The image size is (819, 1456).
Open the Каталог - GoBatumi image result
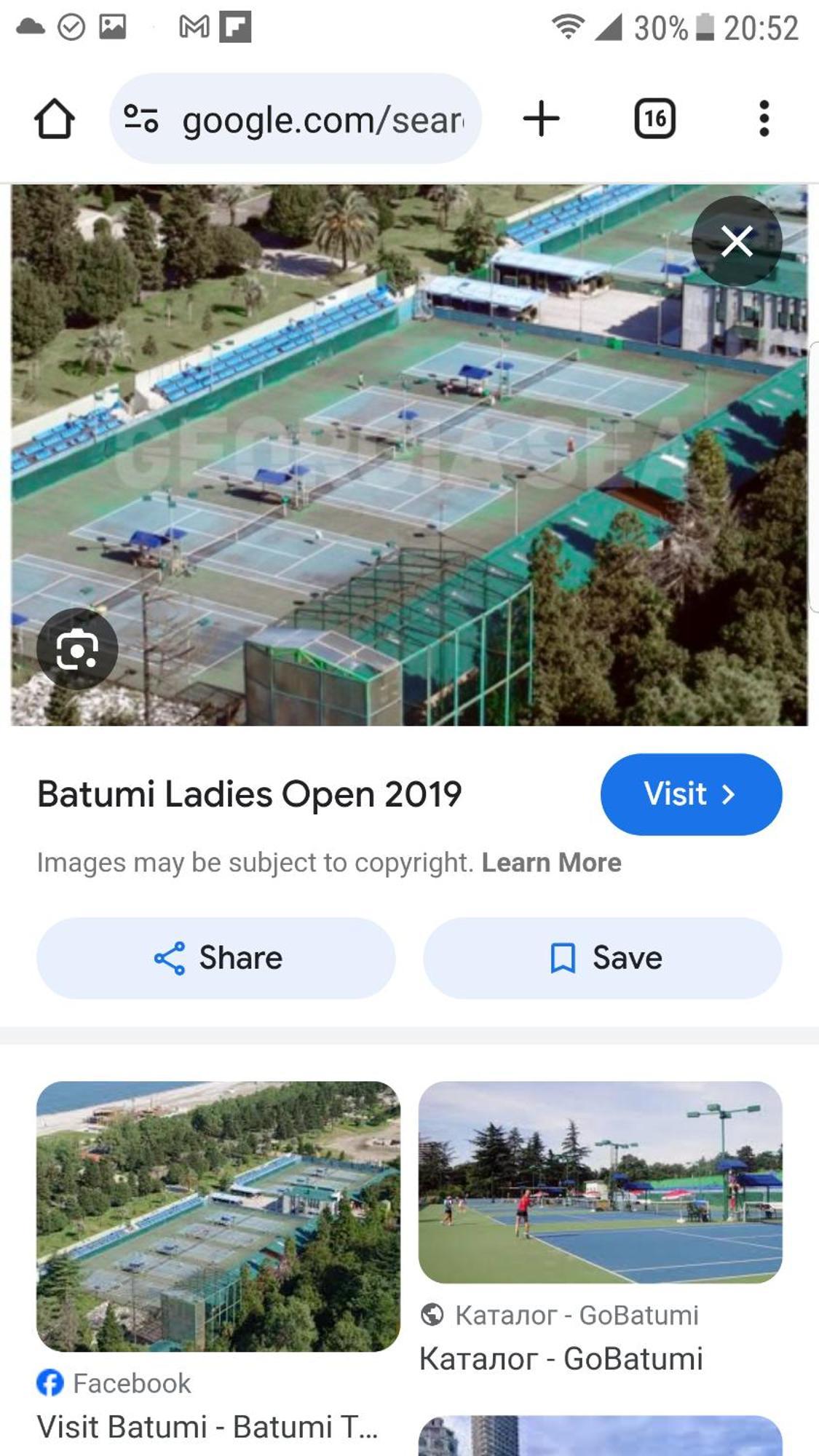tap(600, 1182)
